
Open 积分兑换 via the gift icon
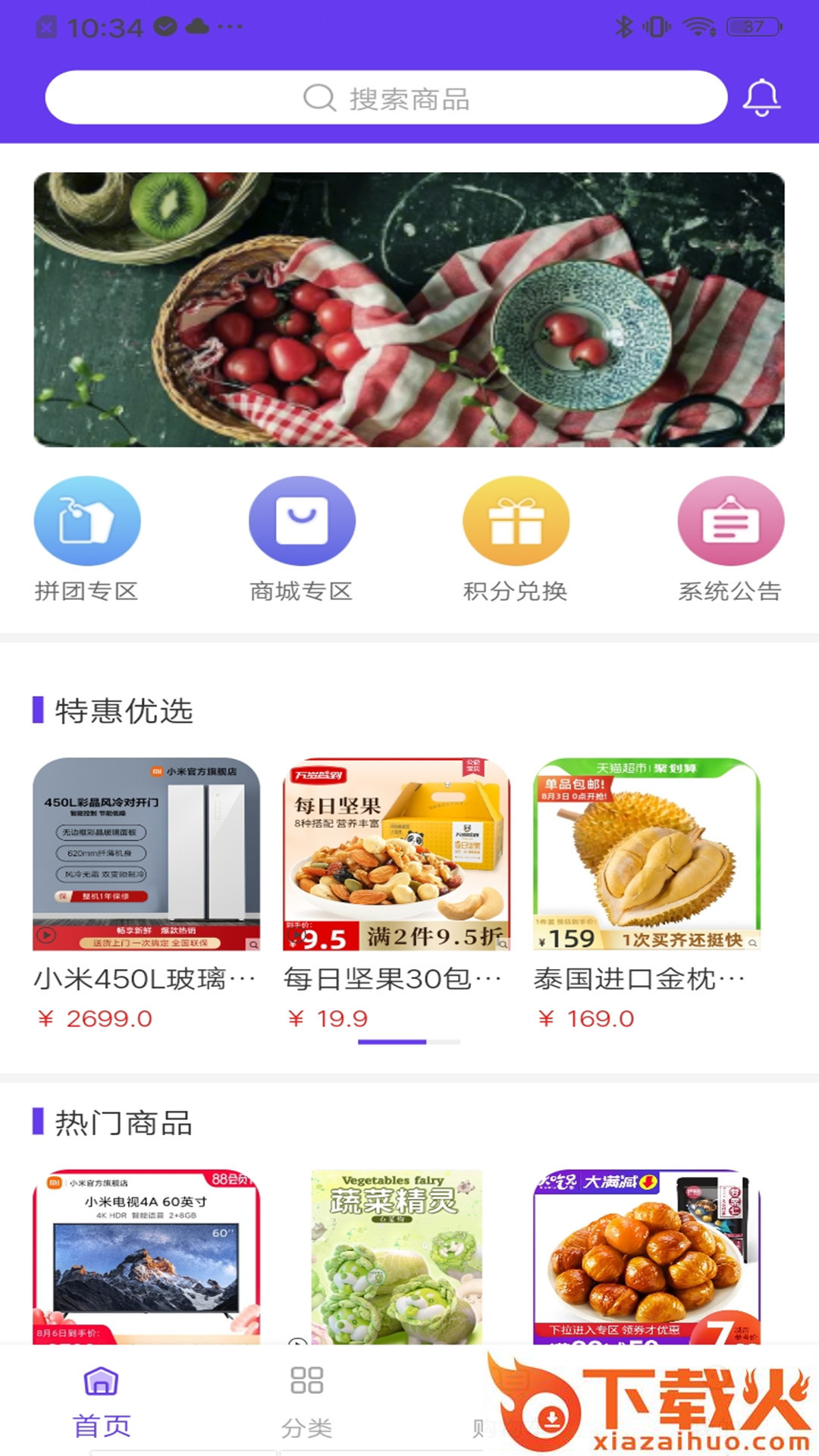pos(516,522)
